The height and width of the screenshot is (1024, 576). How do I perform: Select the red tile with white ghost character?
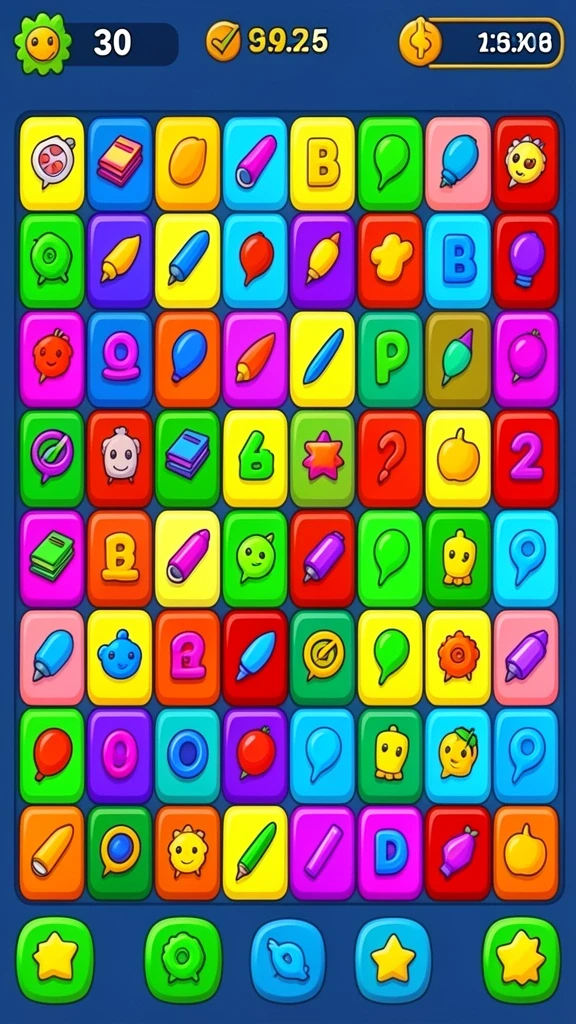(x=120, y=458)
